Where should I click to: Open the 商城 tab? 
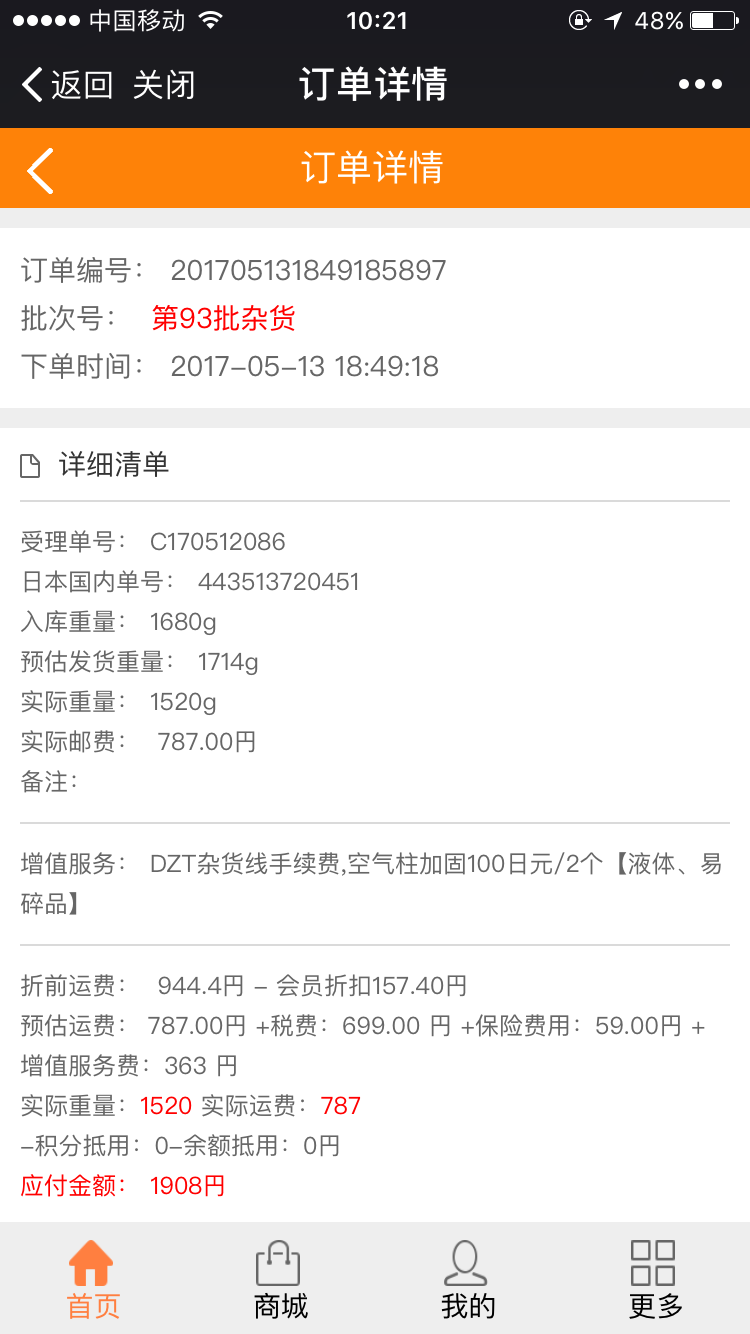tap(281, 1279)
